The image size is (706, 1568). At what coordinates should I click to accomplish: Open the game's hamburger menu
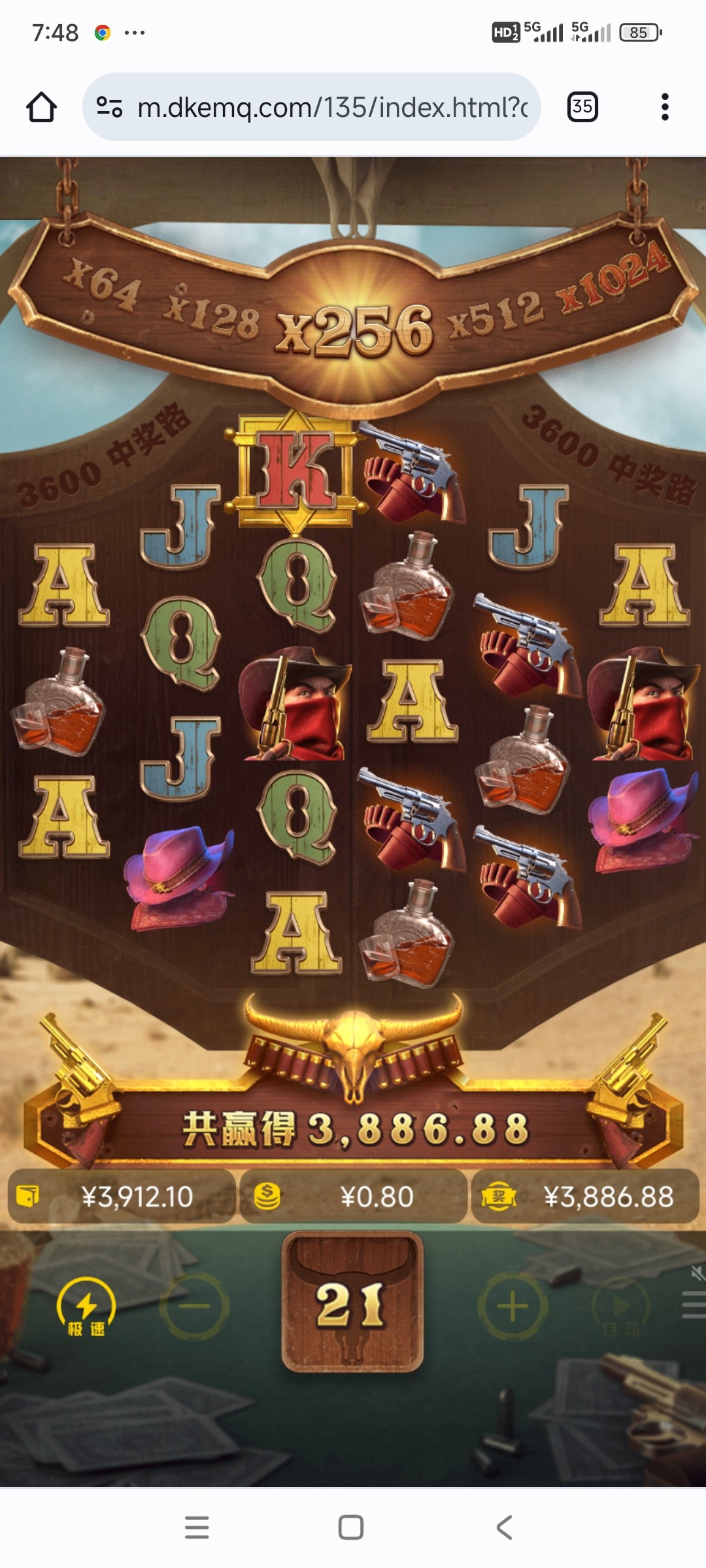693,1305
